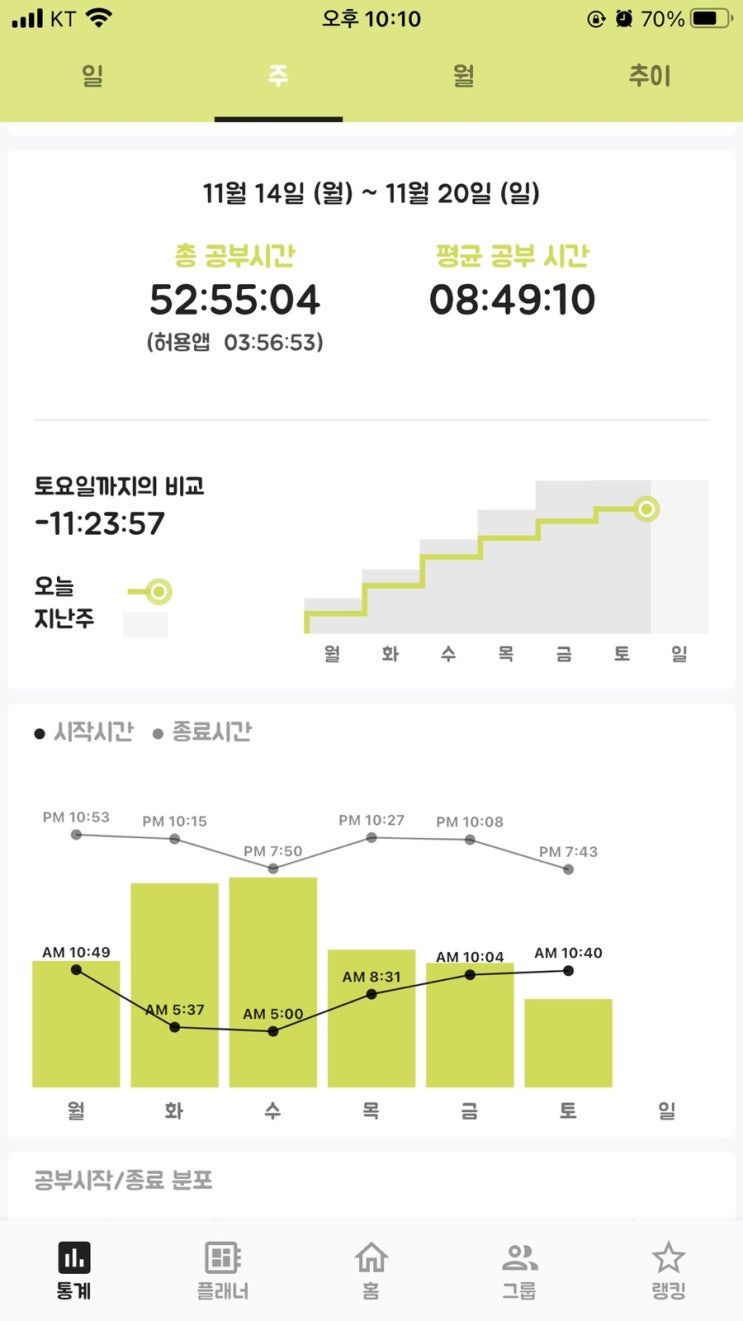
Task: Return to the 홈 home tab
Action: (371, 1270)
